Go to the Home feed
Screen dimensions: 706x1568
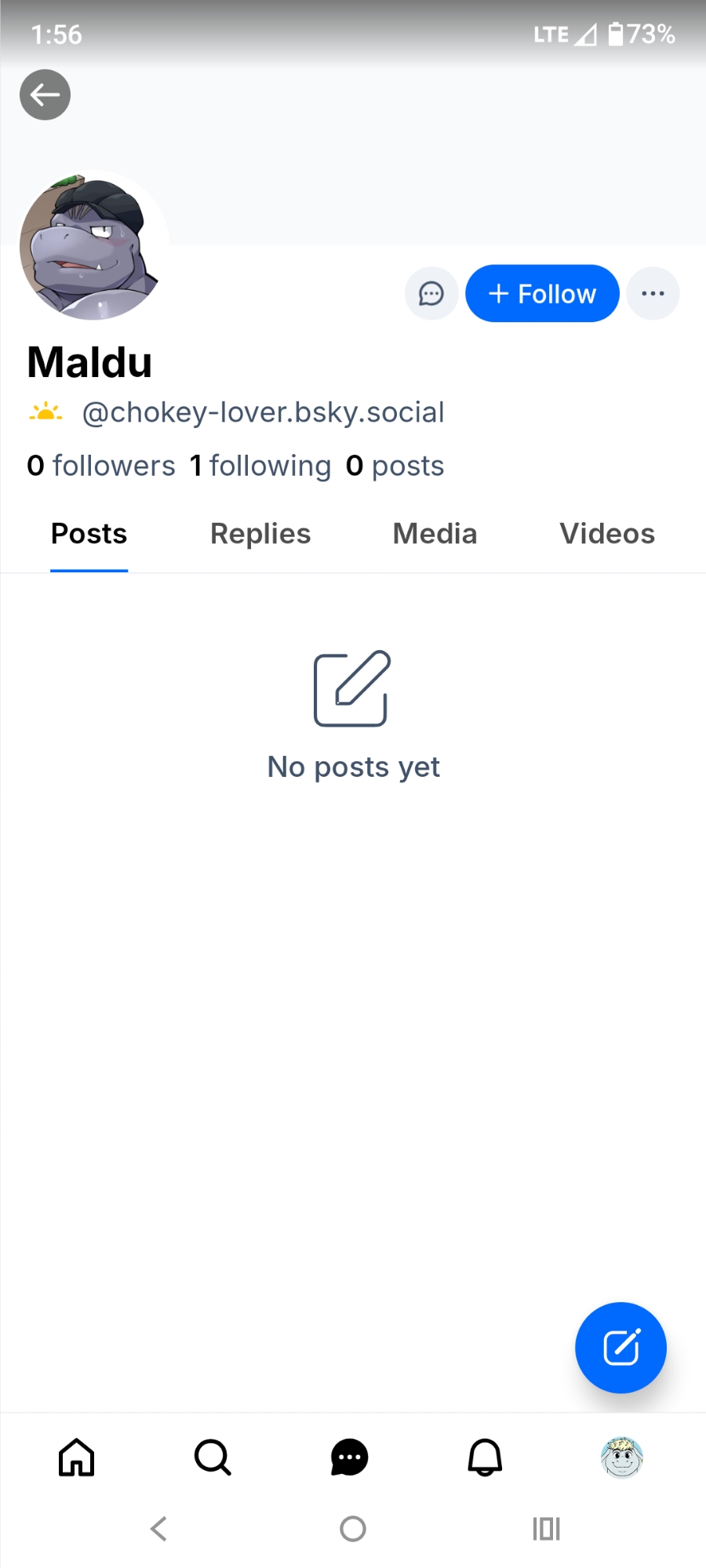coord(77,1457)
